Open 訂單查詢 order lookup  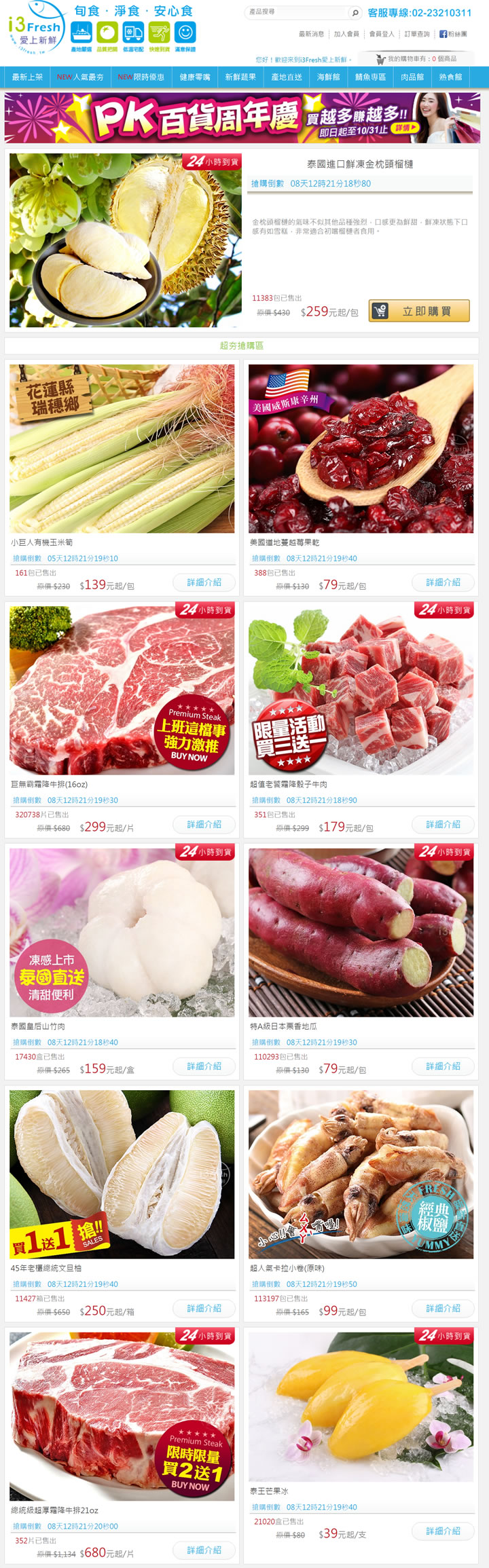(417, 34)
